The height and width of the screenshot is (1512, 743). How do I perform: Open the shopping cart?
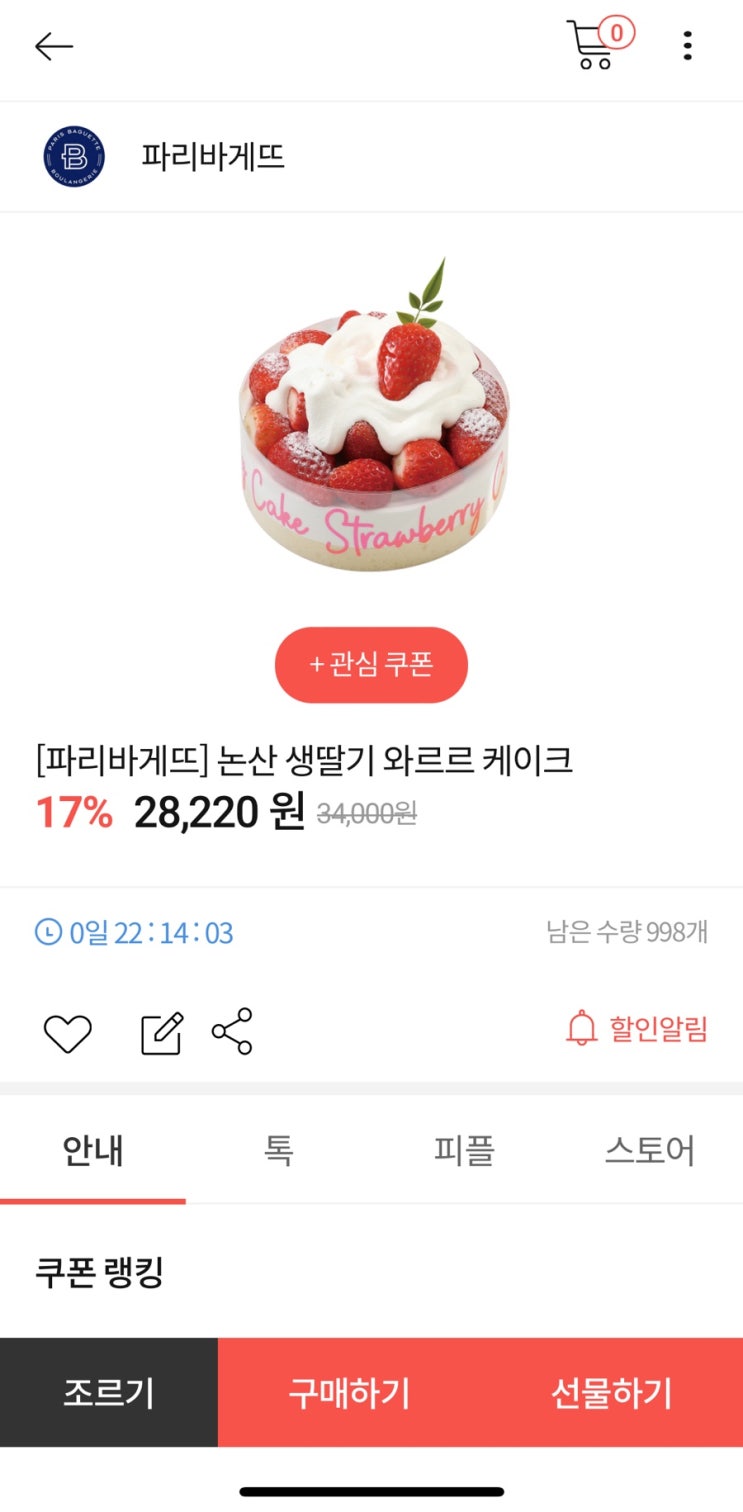596,45
